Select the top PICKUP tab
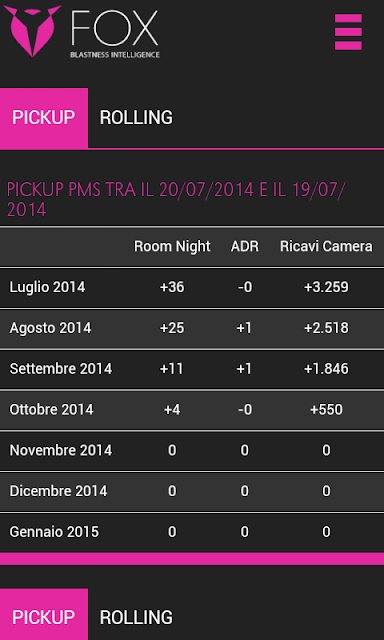This screenshot has height=640, width=384. pyautogui.click(x=44, y=118)
